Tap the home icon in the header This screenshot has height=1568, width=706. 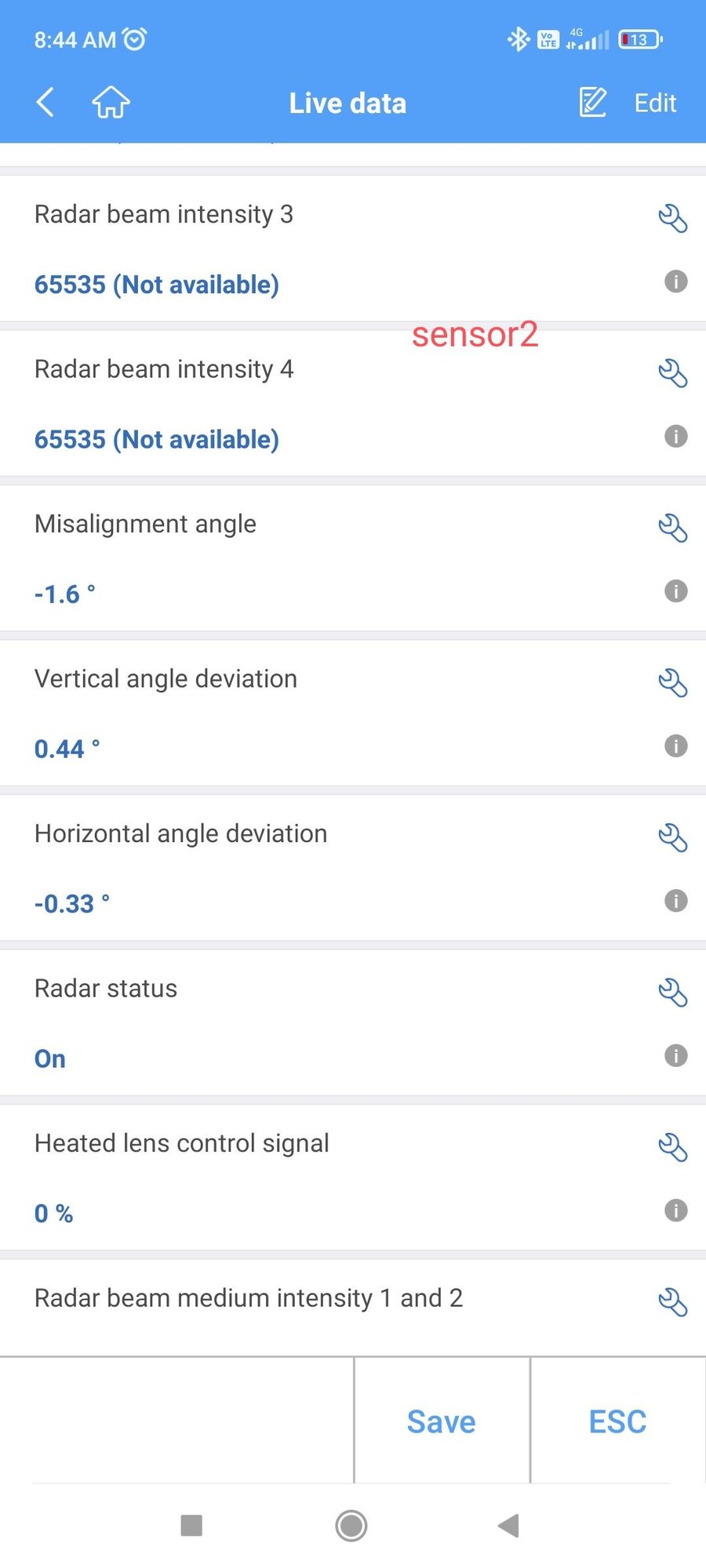(x=110, y=102)
